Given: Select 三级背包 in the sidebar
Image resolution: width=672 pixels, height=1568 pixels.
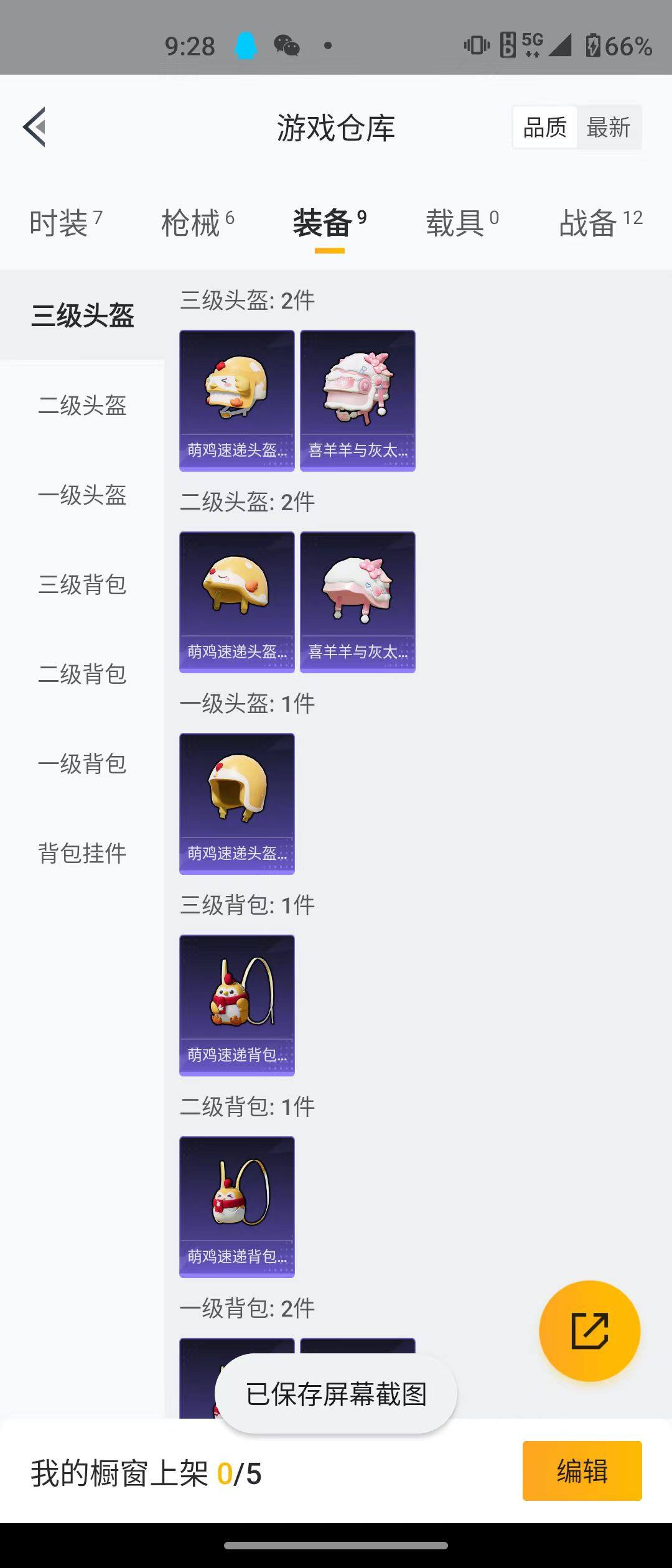Looking at the screenshot, I should pyautogui.click(x=82, y=585).
